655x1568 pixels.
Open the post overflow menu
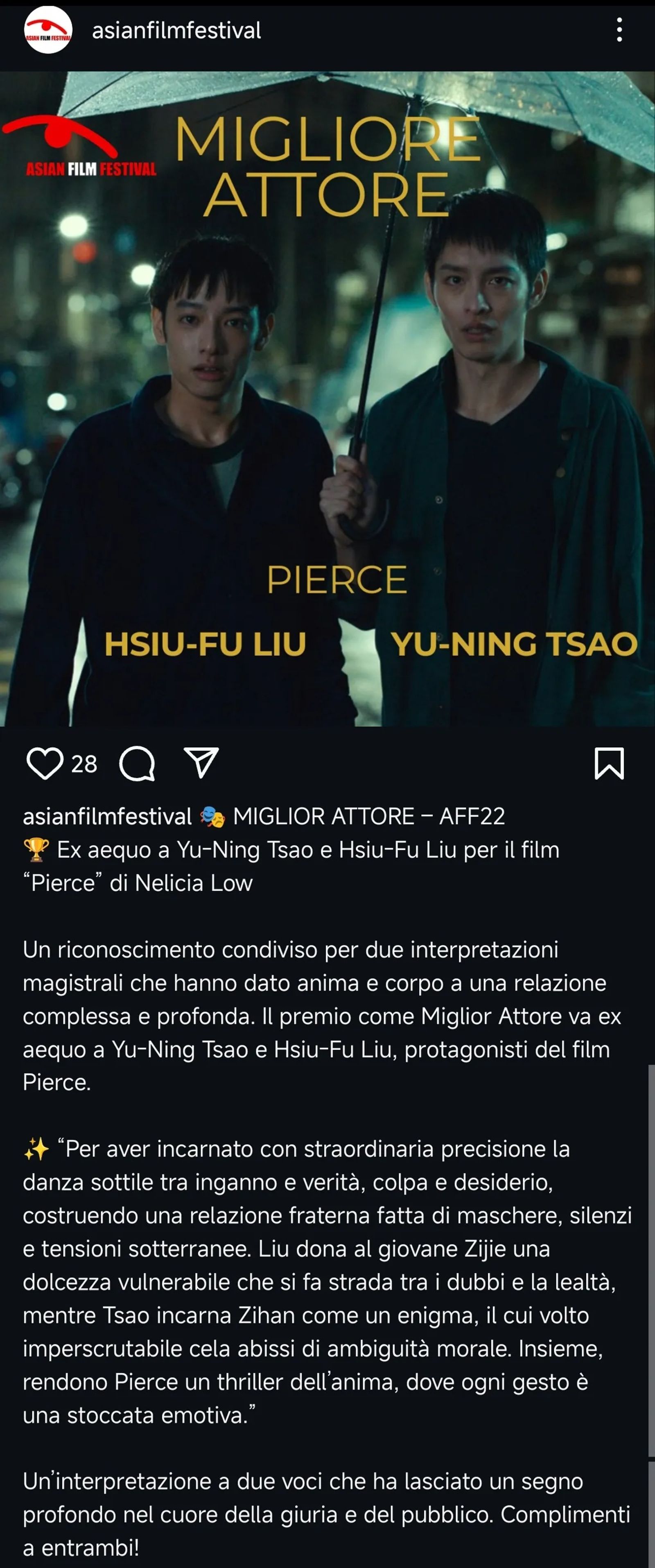pyautogui.click(x=619, y=30)
